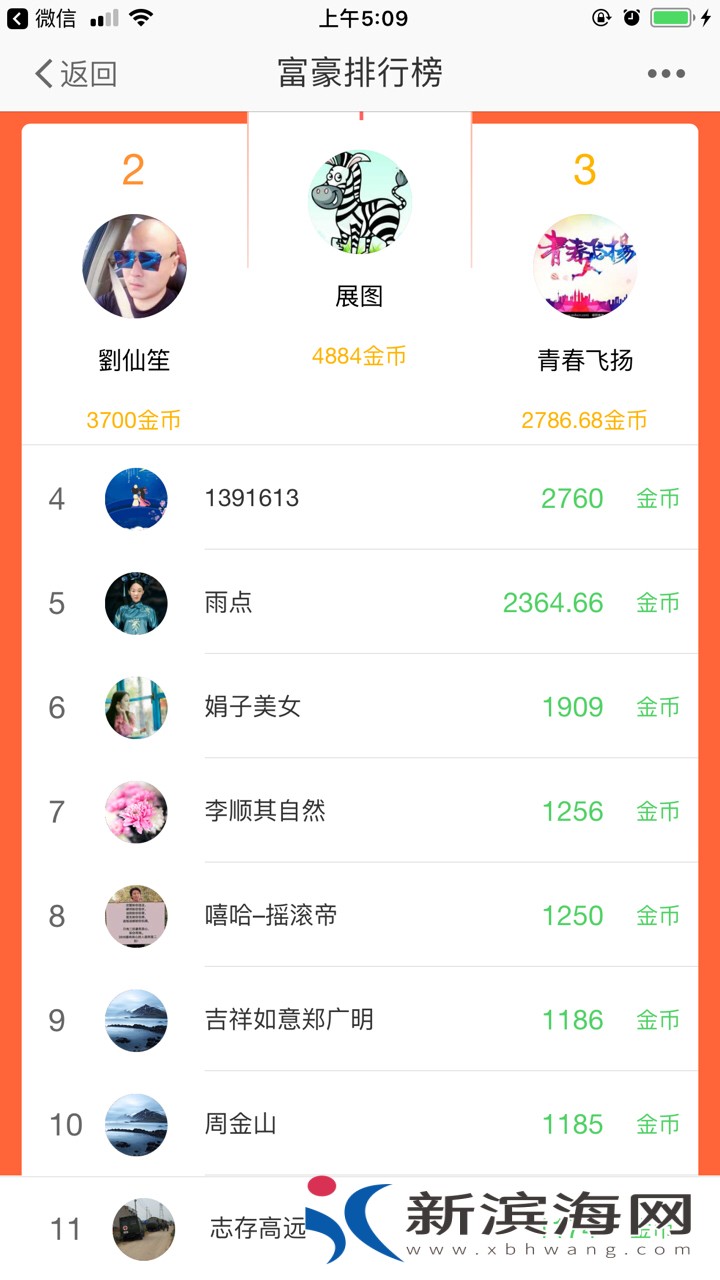Open the row for 吉祥如意郑广明
Image resolution: width=720 pixels, height=1280 pixels.
tap(360, 1019)
